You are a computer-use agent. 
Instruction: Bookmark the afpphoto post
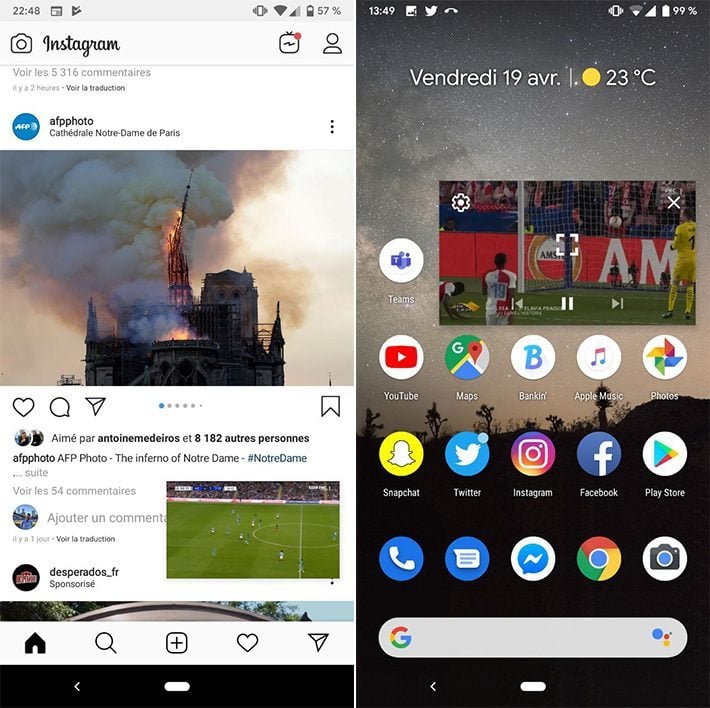pyautogui.click(x=330, y=406)
